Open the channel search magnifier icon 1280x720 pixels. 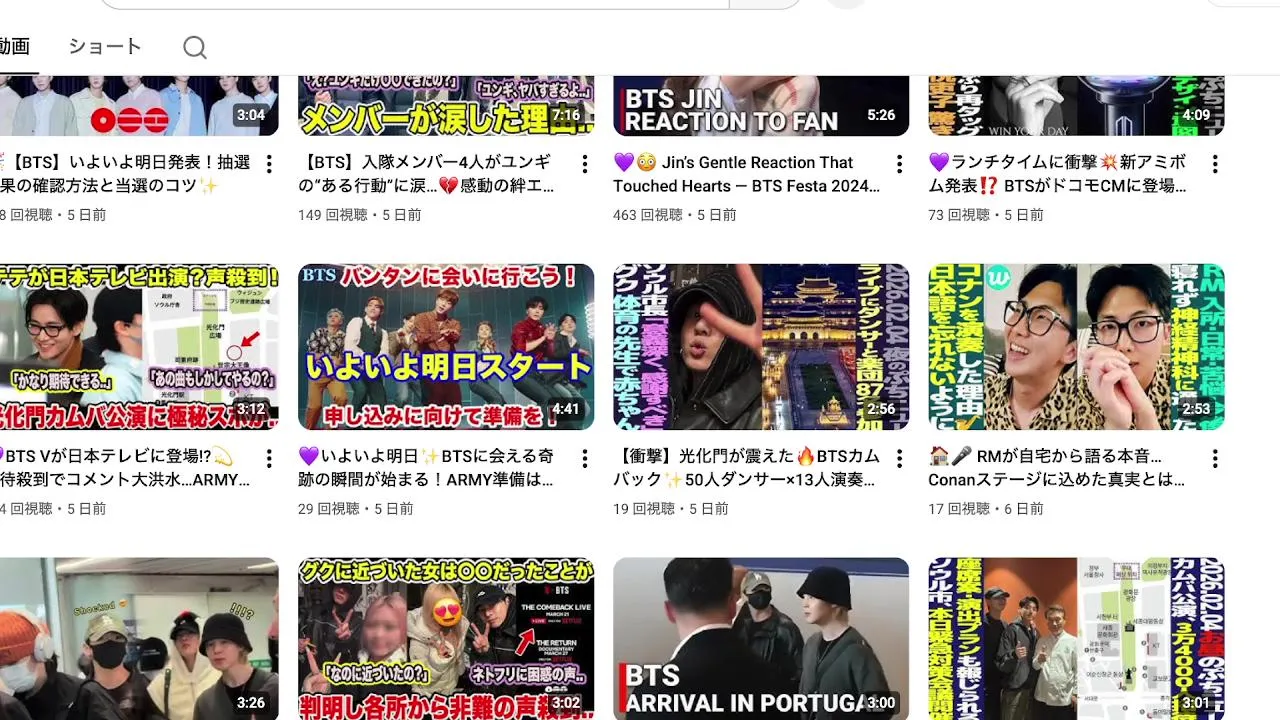(x=195, y=47)
